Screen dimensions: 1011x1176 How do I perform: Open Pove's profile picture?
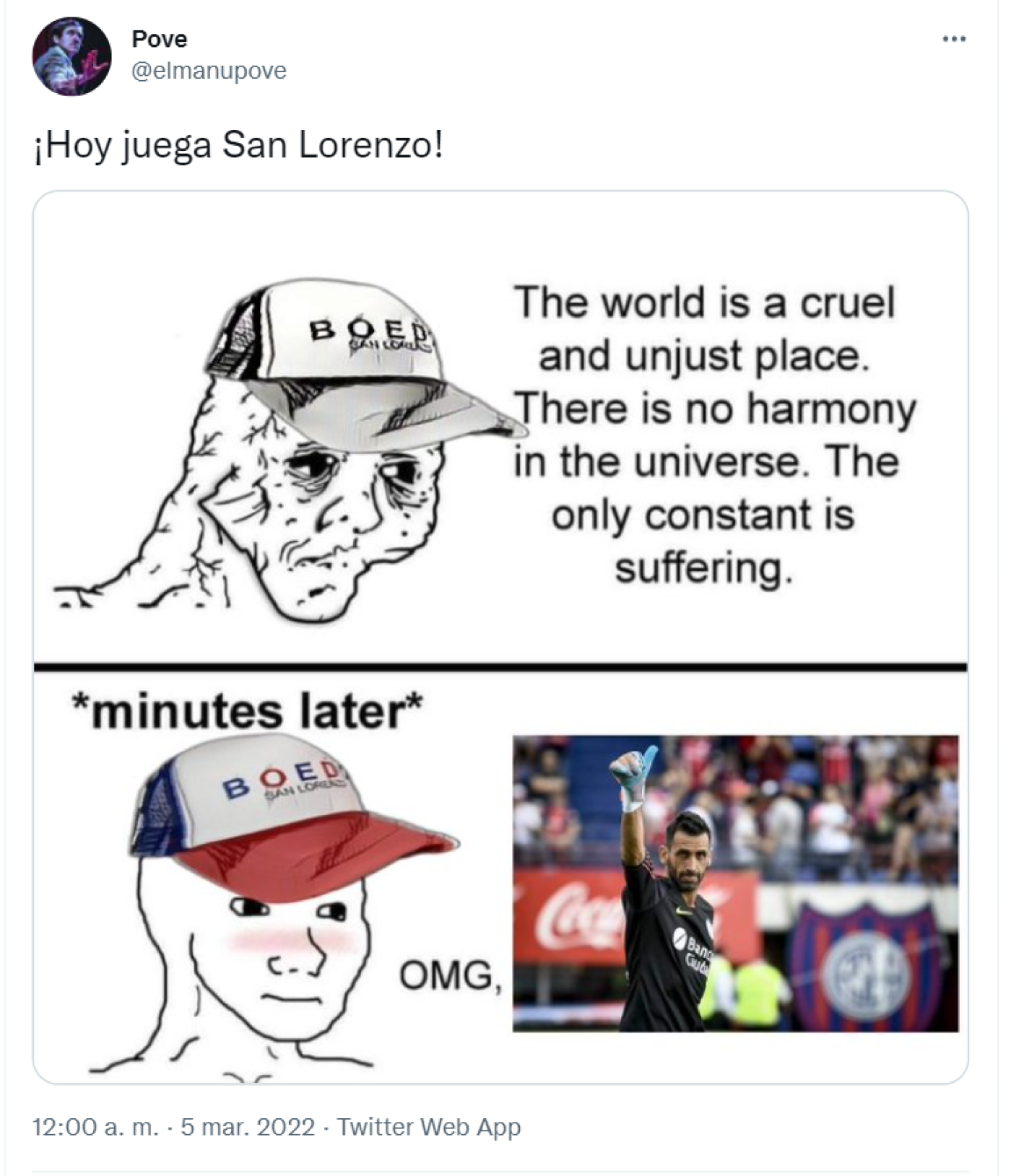71,57
